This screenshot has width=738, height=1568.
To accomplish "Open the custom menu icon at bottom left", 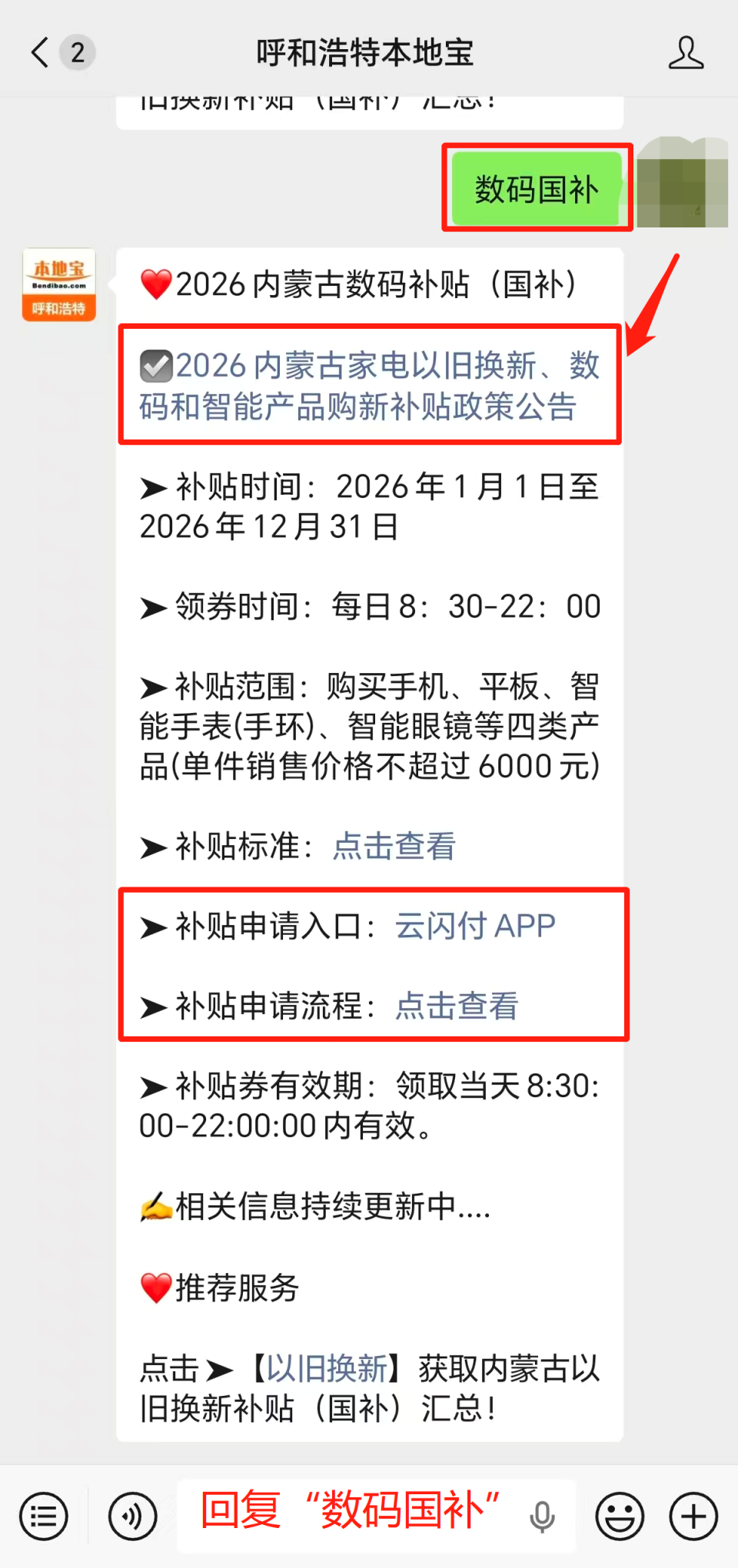I will click(x=44, y=1516).
